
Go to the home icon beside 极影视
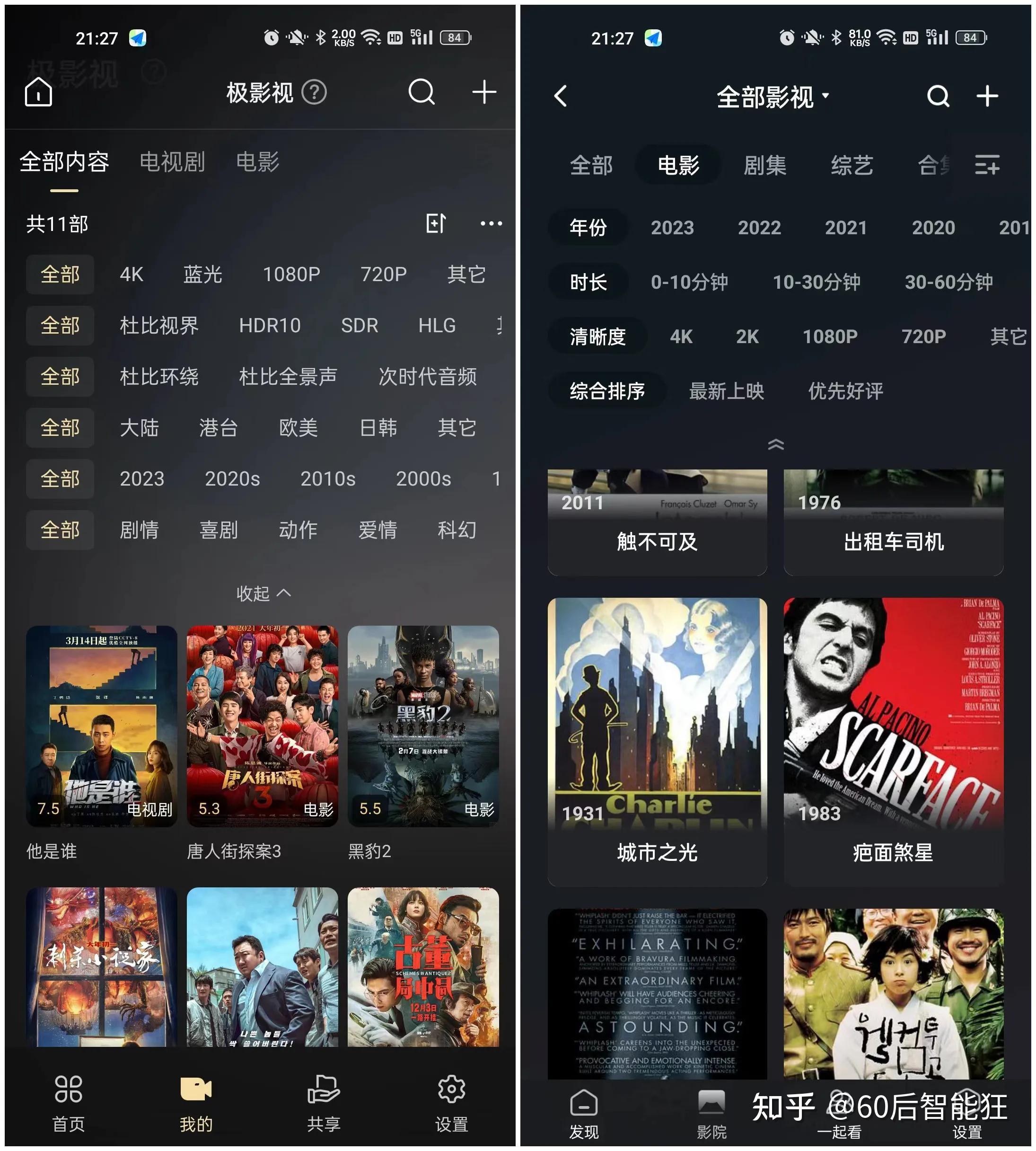pos(38,92)
